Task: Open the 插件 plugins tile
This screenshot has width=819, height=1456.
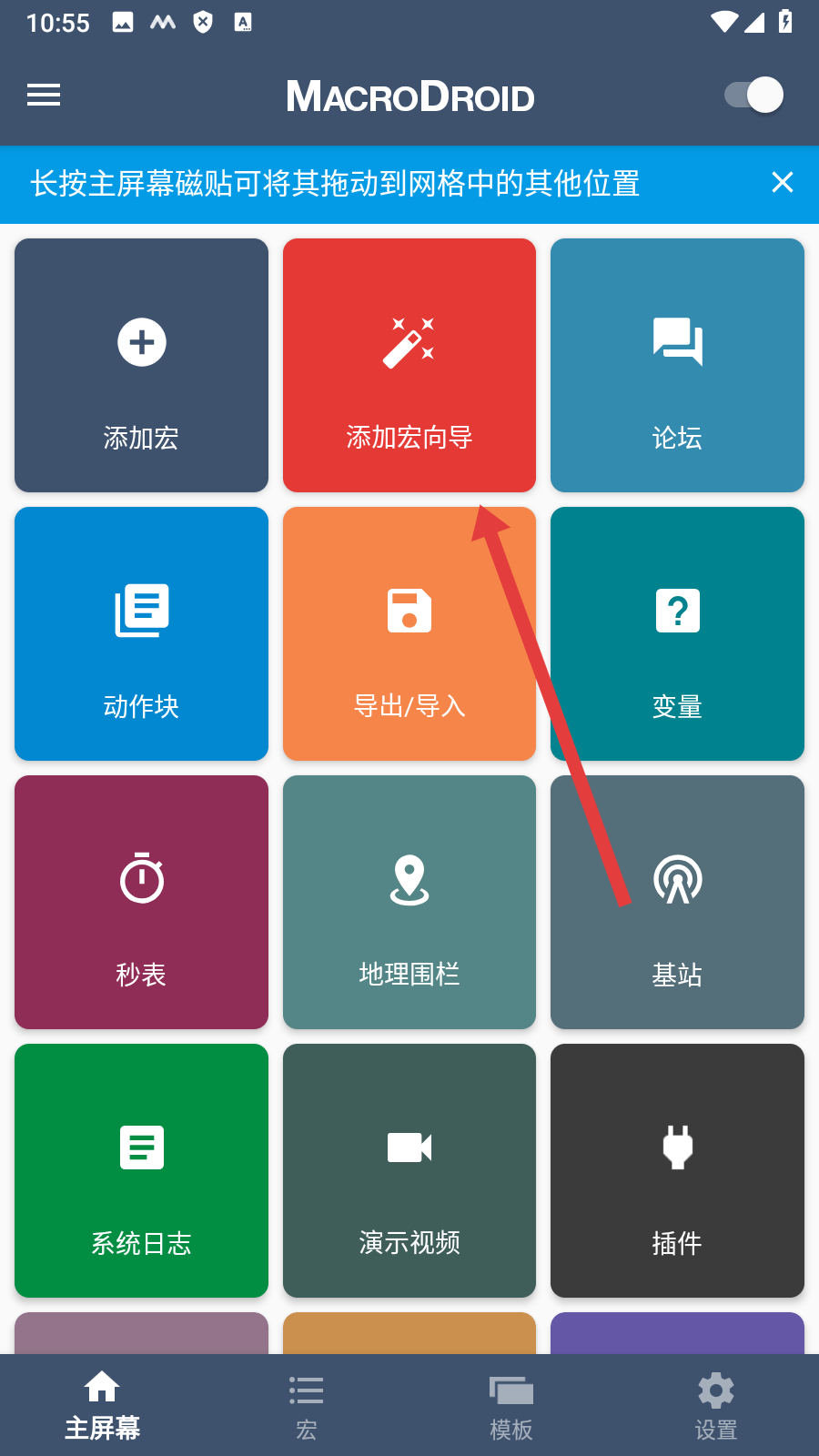Action: coord(677,1171)
